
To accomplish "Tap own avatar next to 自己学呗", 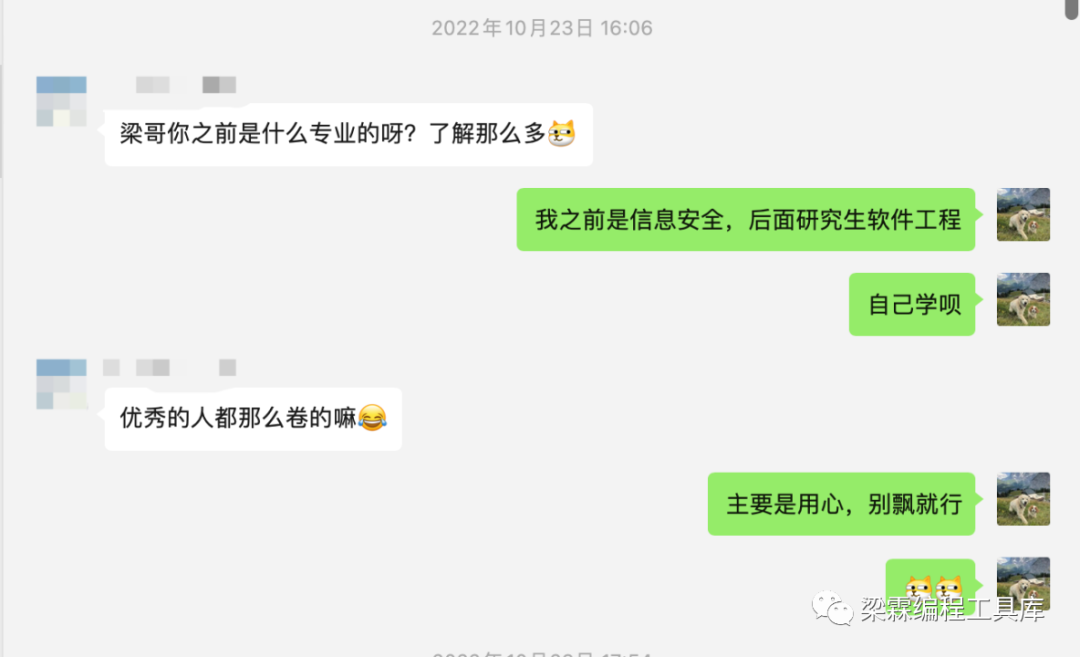I will point(1023,299).
